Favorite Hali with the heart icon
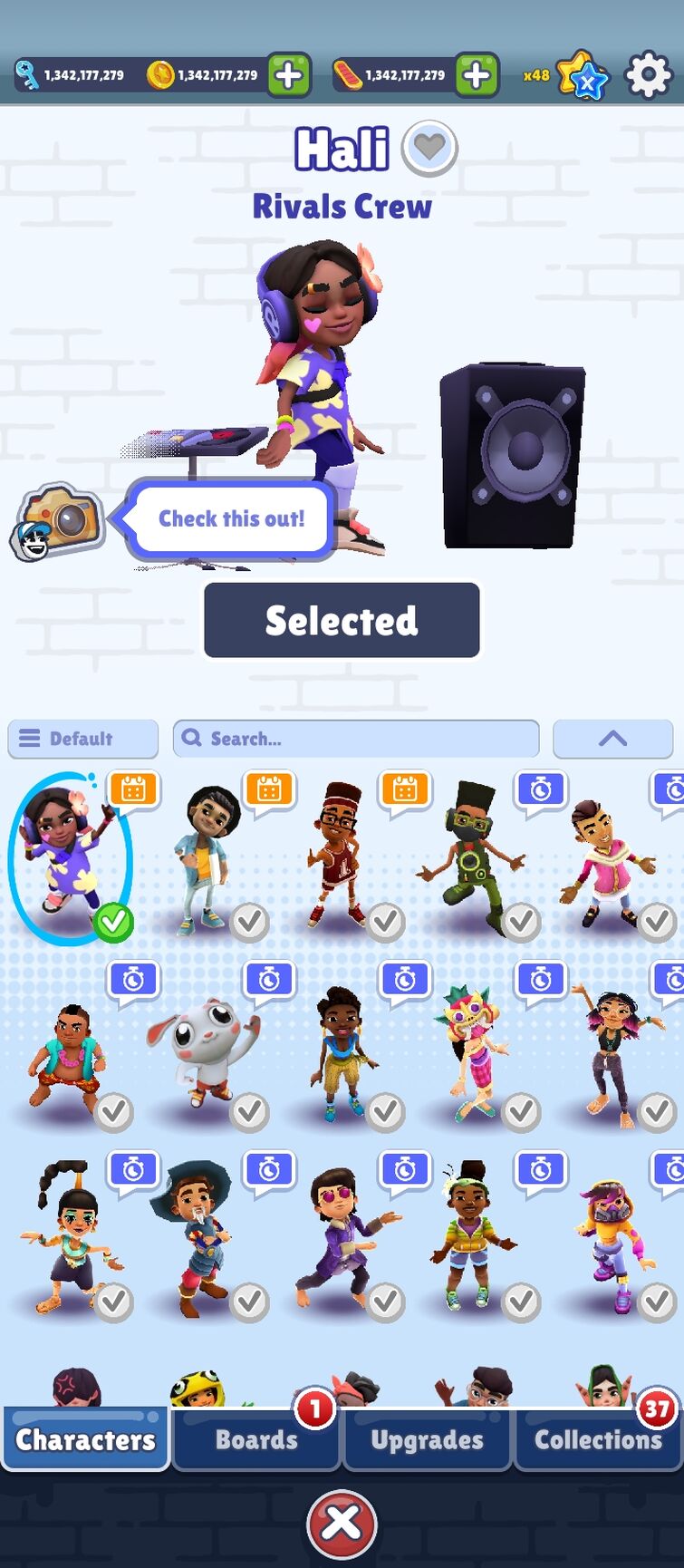 pyautogui.click(x=429, y=148)
